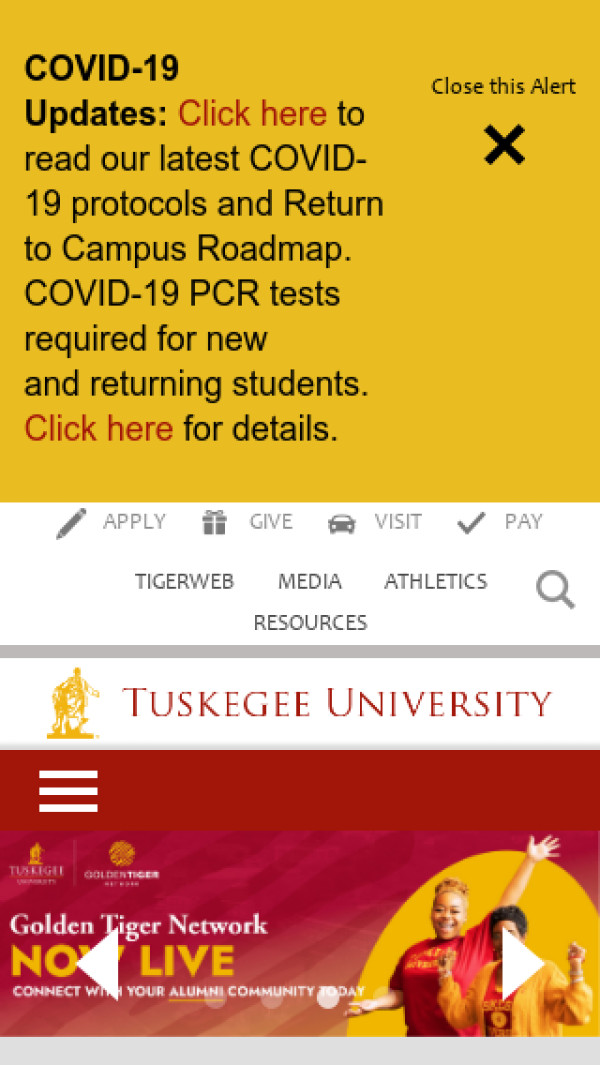Go to the Media page

pos(309,582)
